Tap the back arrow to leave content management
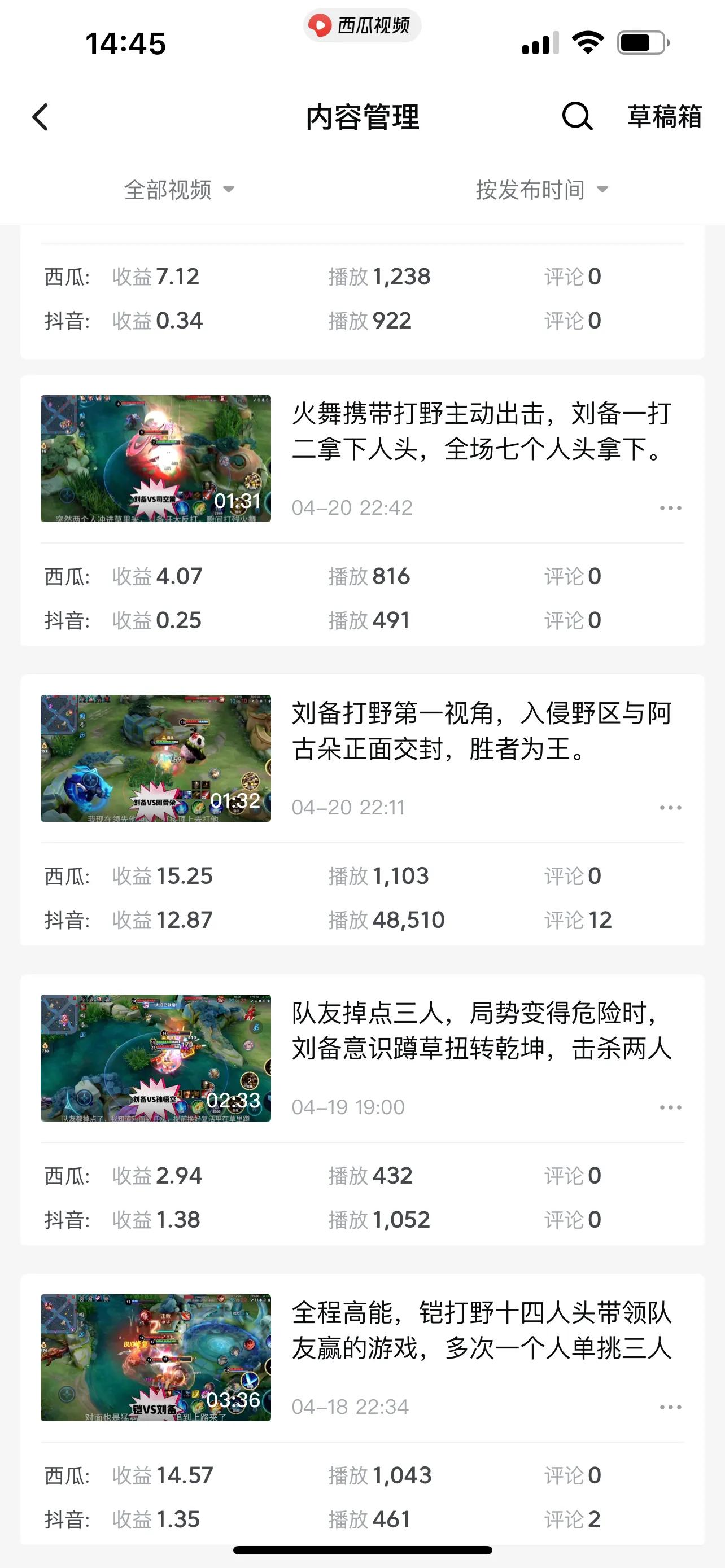The image size is (725, 1568). click(40, 117)
